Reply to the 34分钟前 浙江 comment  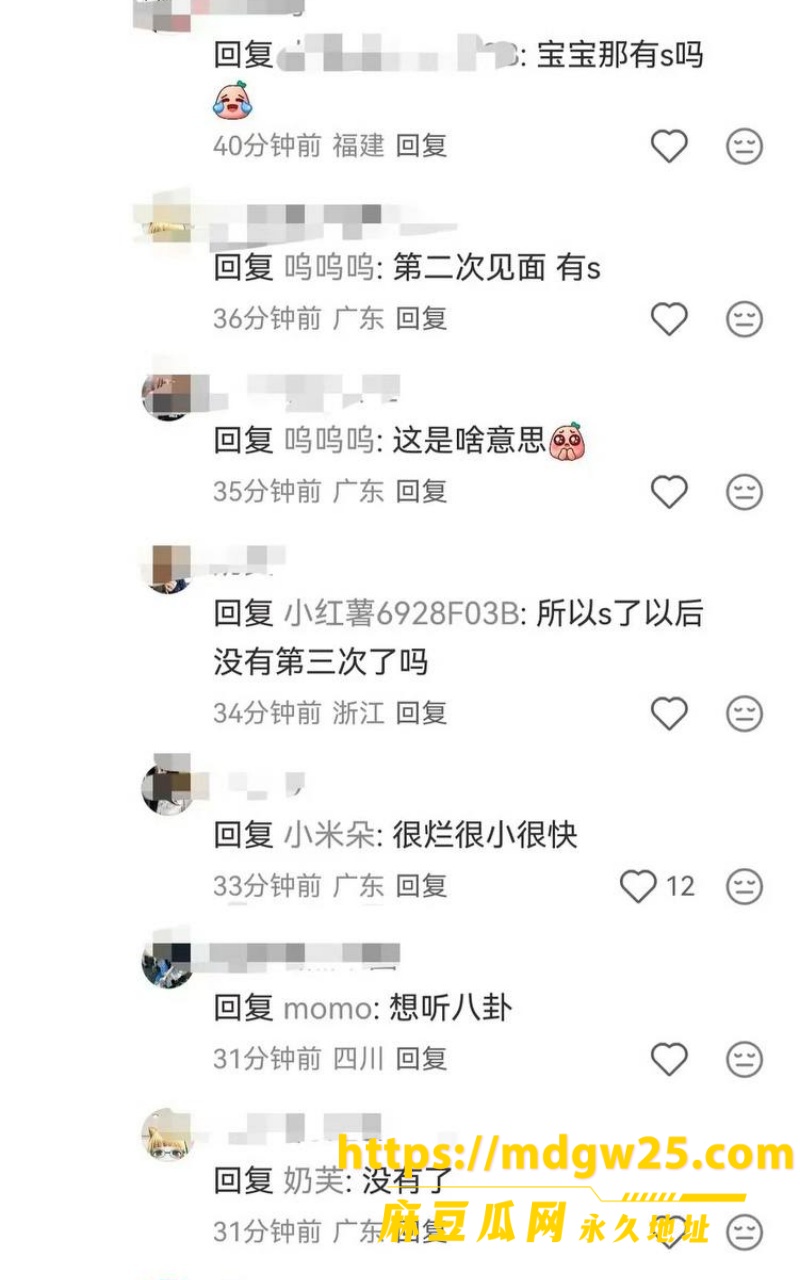pos(421,713)
